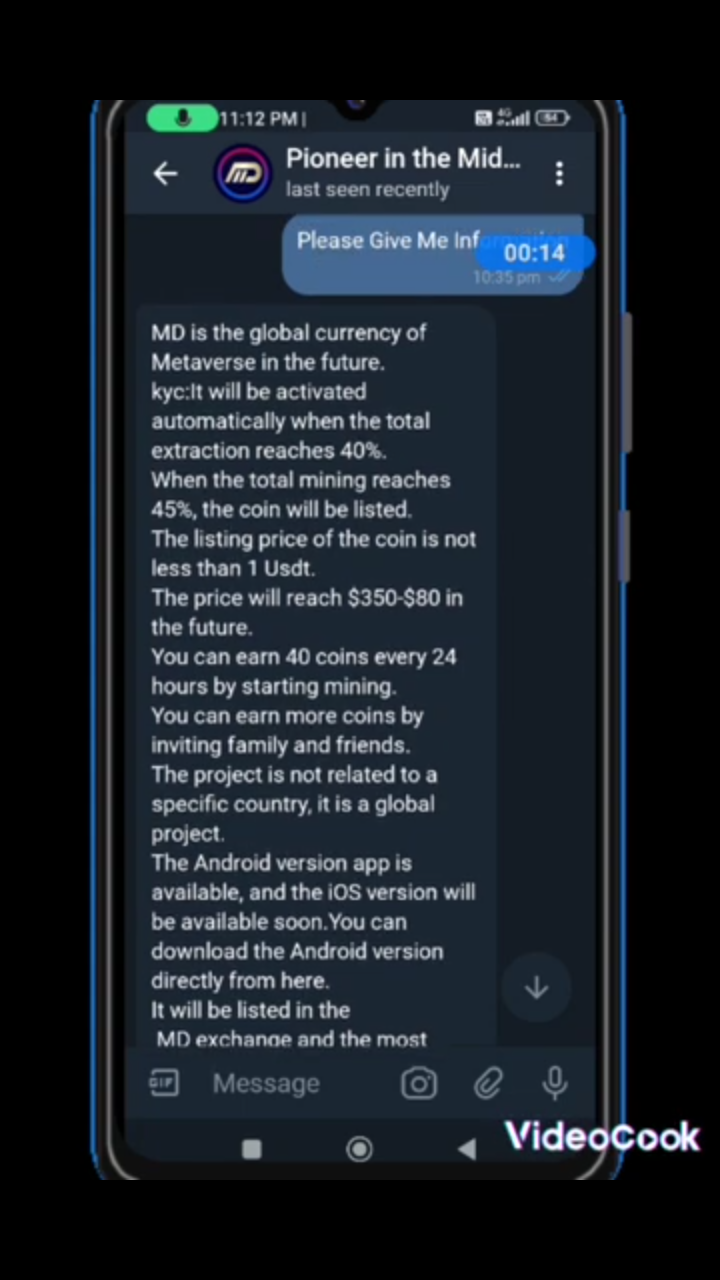Image resolution: width=720 pixels, height=1280 pixels.
Task: Open the camera from message bar
Action: 419,1084
